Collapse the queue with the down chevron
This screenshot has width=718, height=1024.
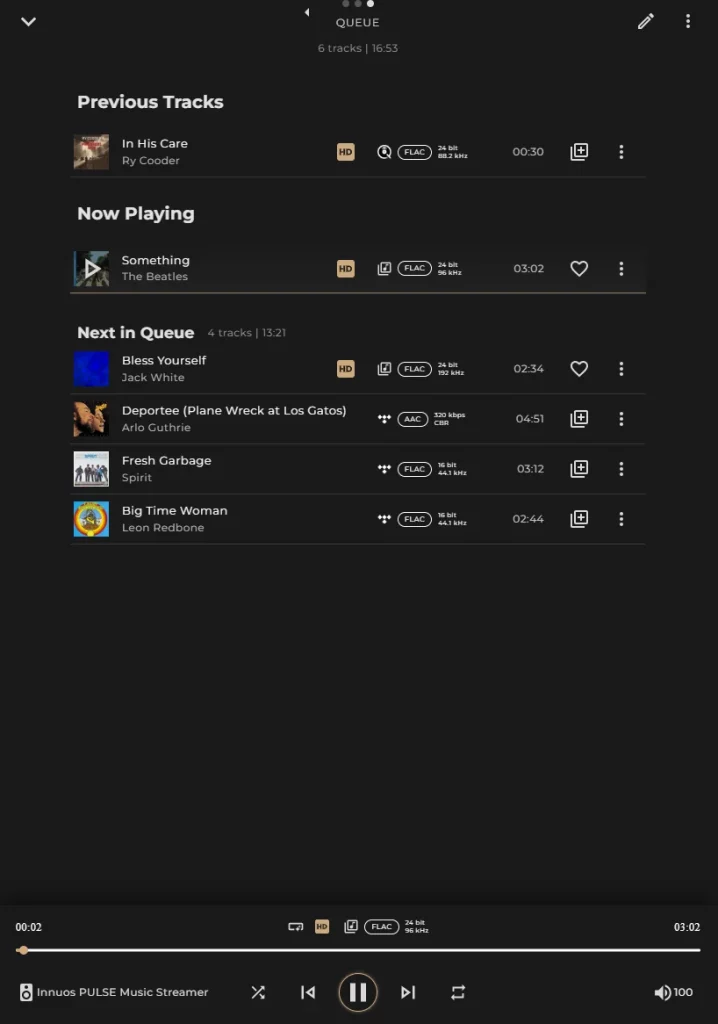pos(28,21)
